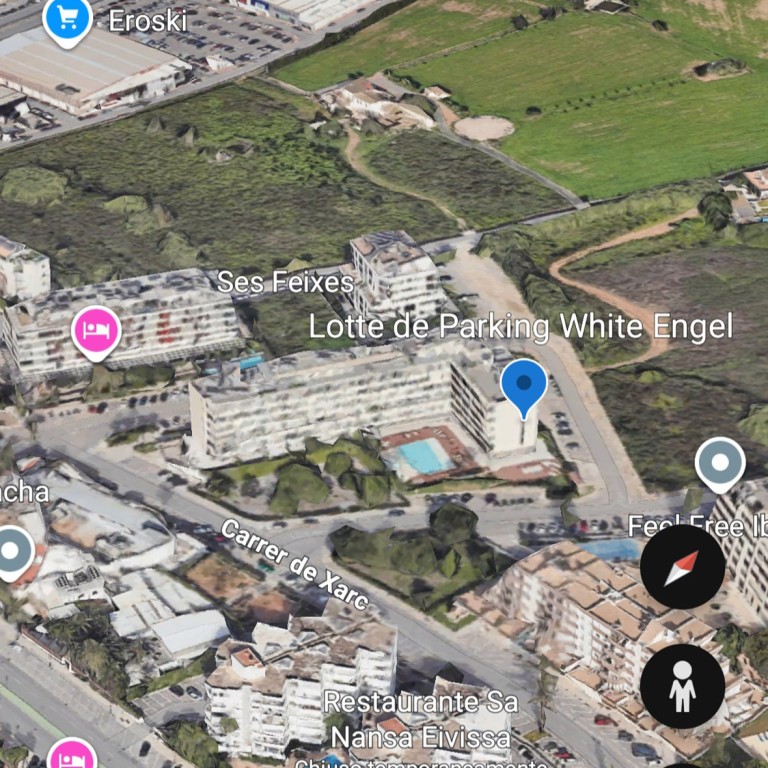Viewport: 768px width, 768px height.
Task: Tap the compass to reset map orientation
Action: [x=682, y=567]
